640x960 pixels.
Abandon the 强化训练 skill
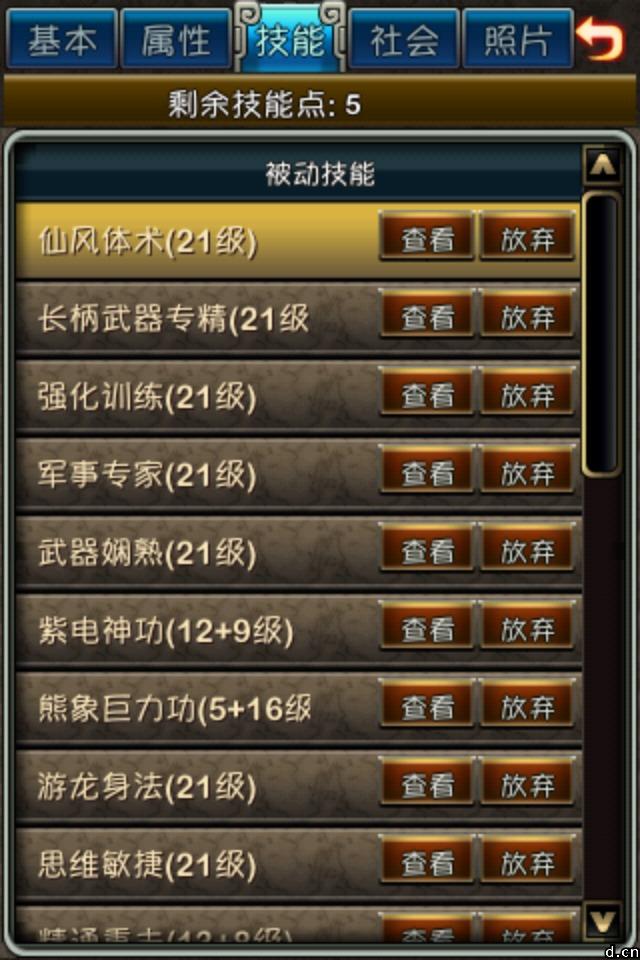pyautogui.click(x=527, y=396)
